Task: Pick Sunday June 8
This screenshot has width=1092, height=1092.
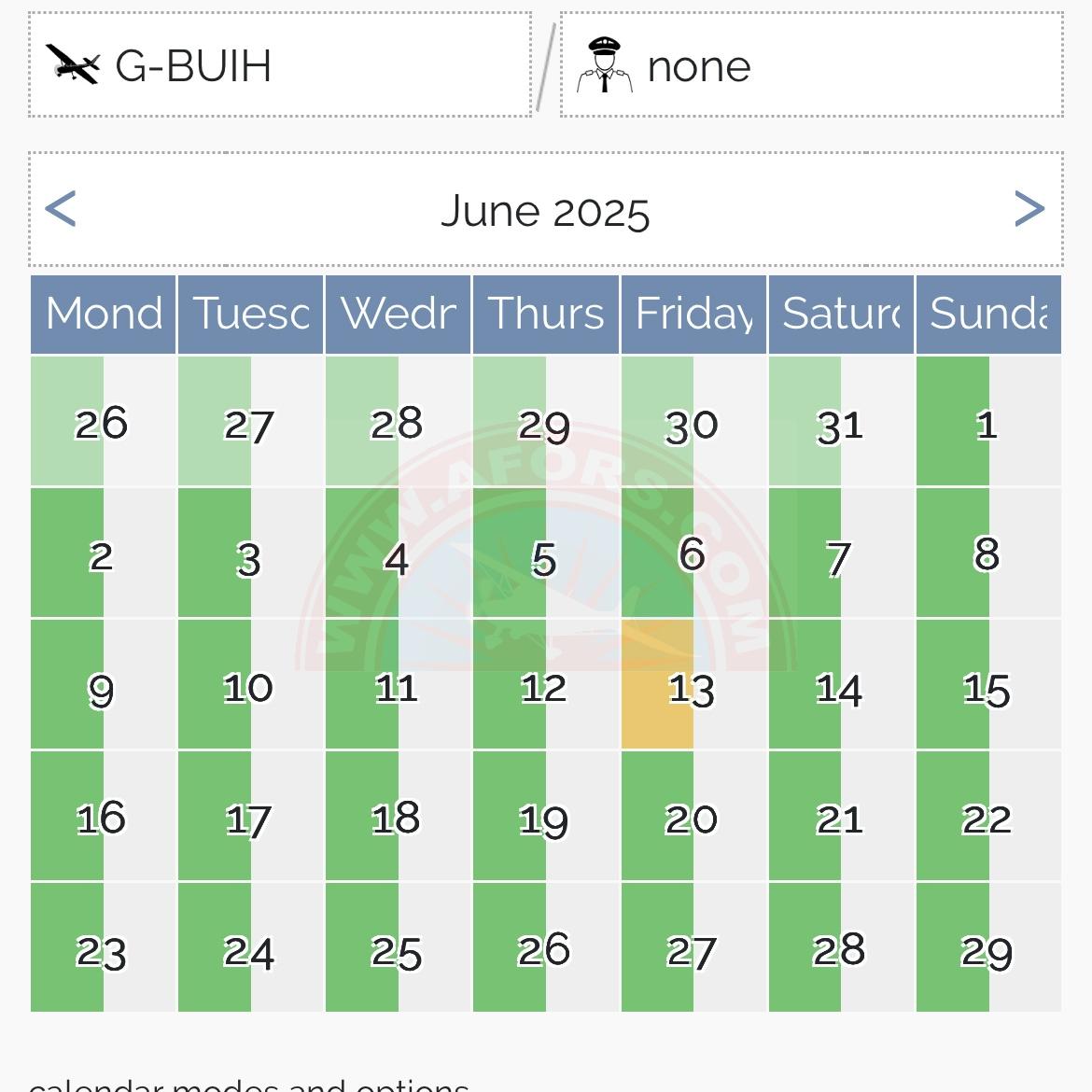Action: pyautogui.click(x=987, y=553)
